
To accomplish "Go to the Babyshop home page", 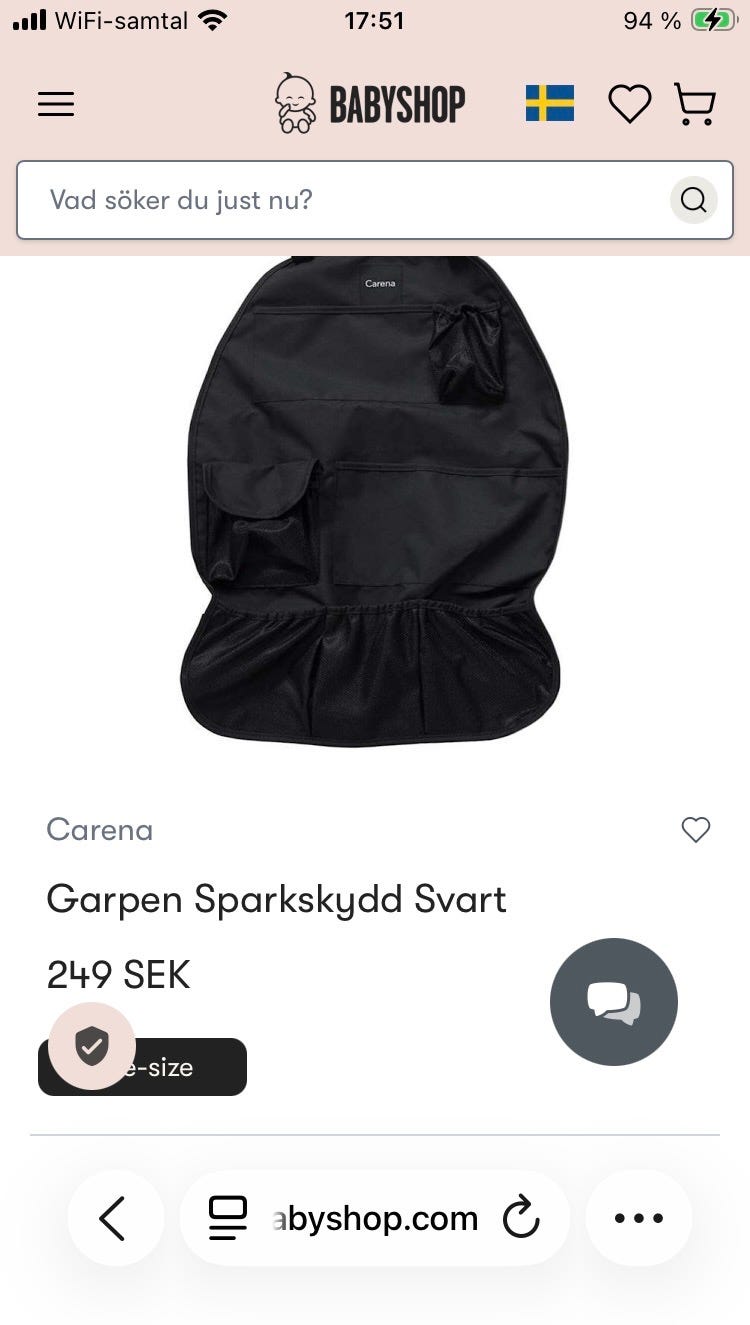I will pos(370,104).
